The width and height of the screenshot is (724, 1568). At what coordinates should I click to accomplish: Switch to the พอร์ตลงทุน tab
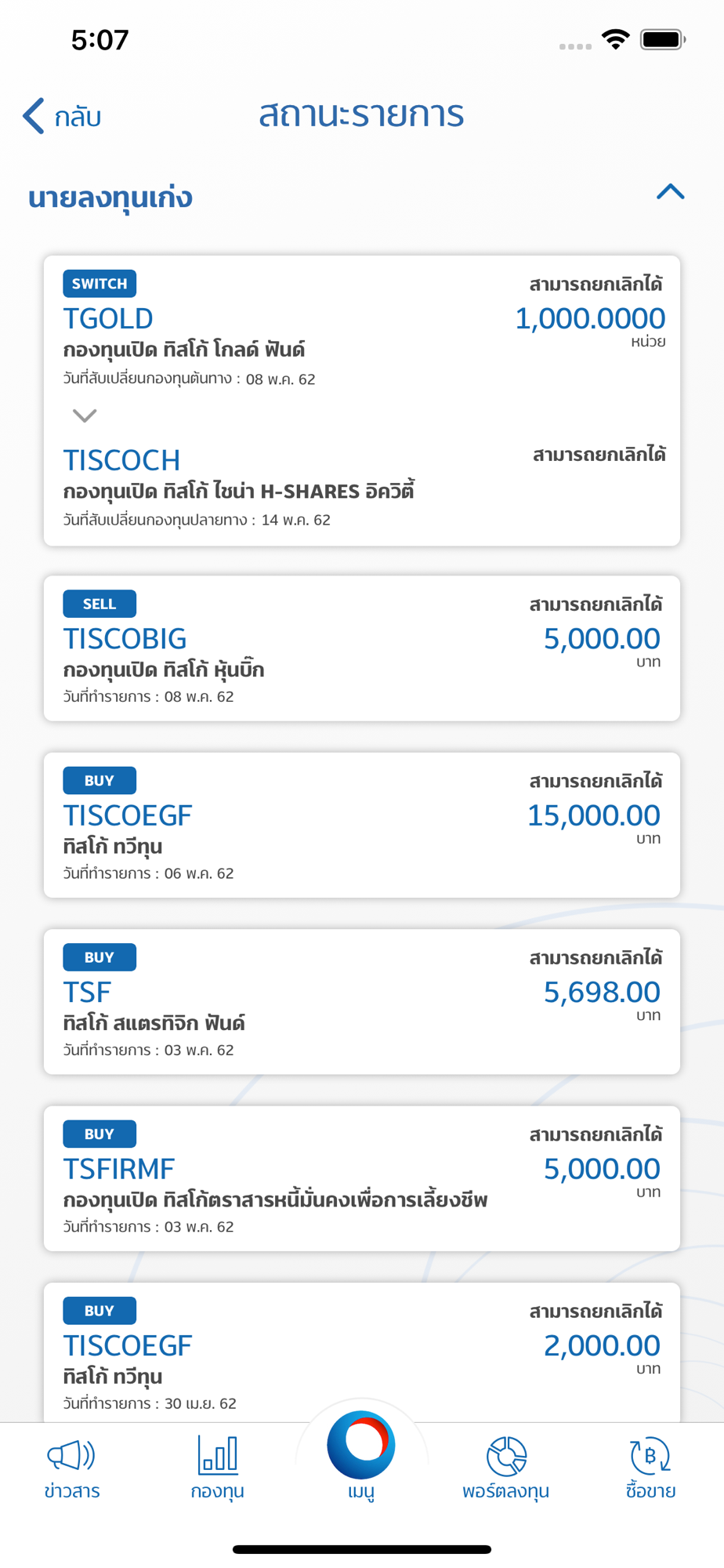(505, 1469)
